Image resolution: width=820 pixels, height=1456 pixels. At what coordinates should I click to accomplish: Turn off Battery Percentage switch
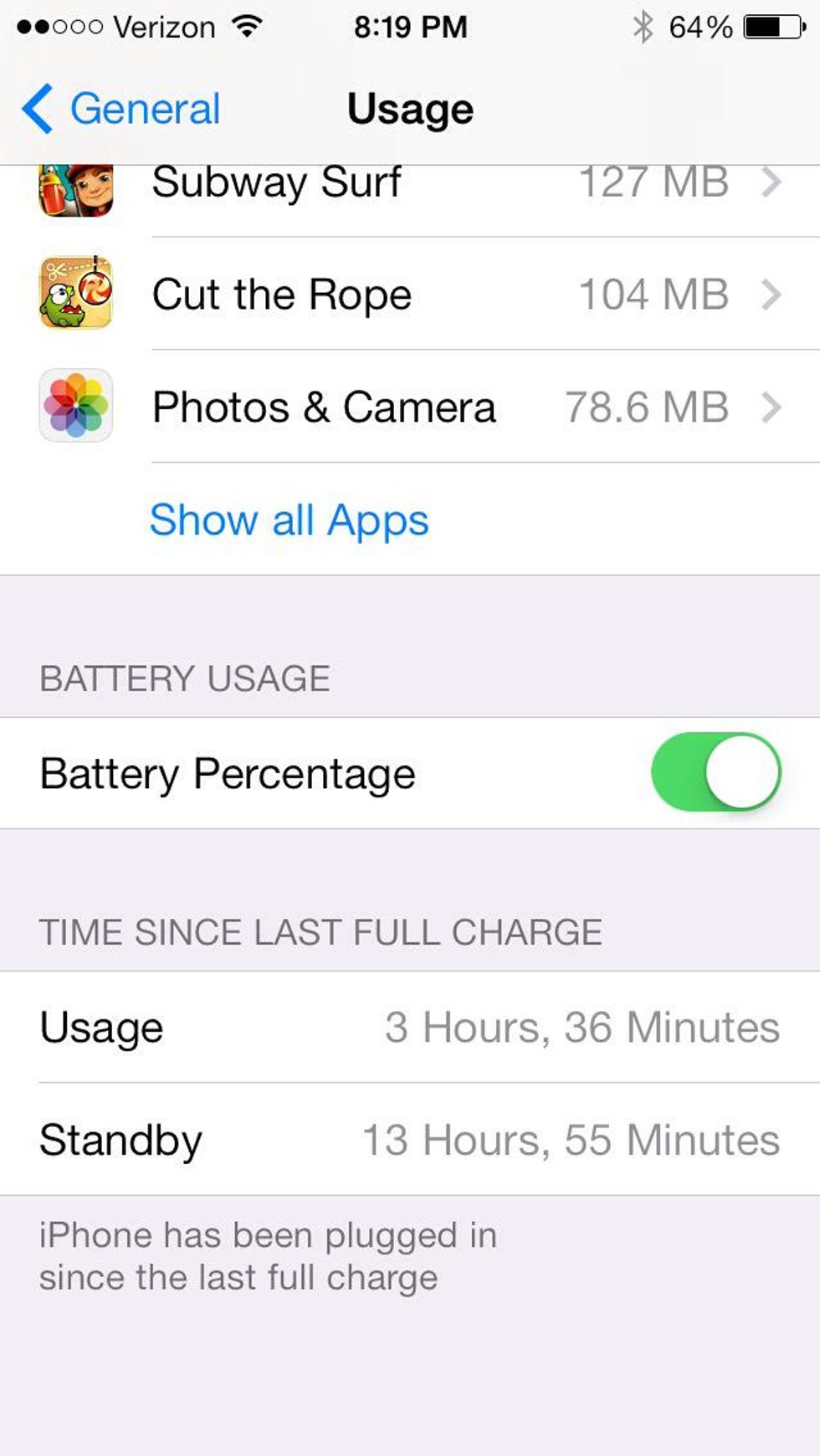(x=715, y=772)
